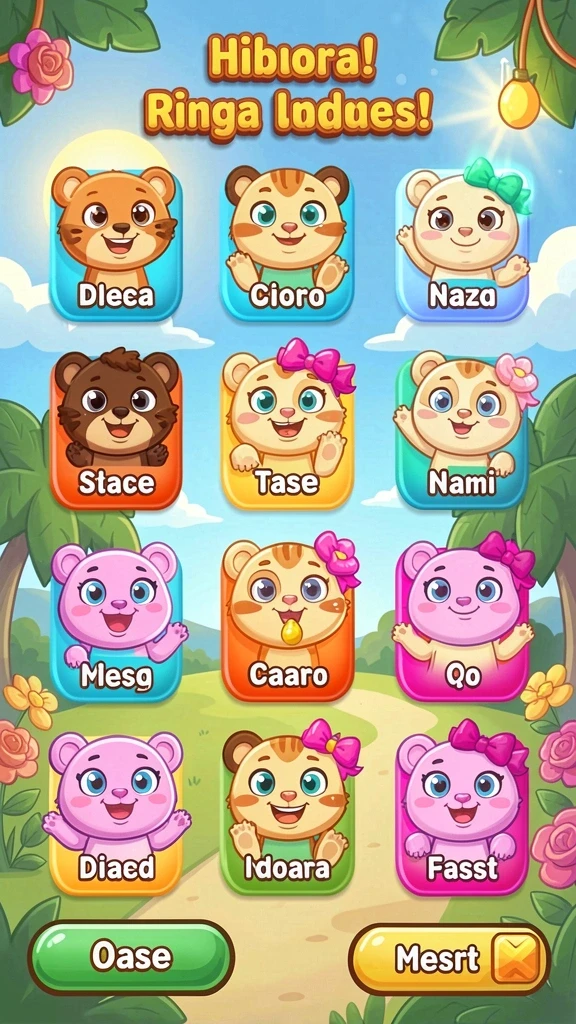
Task: Tap the yellow Mesrt button
Action: (x=449, y=959)
